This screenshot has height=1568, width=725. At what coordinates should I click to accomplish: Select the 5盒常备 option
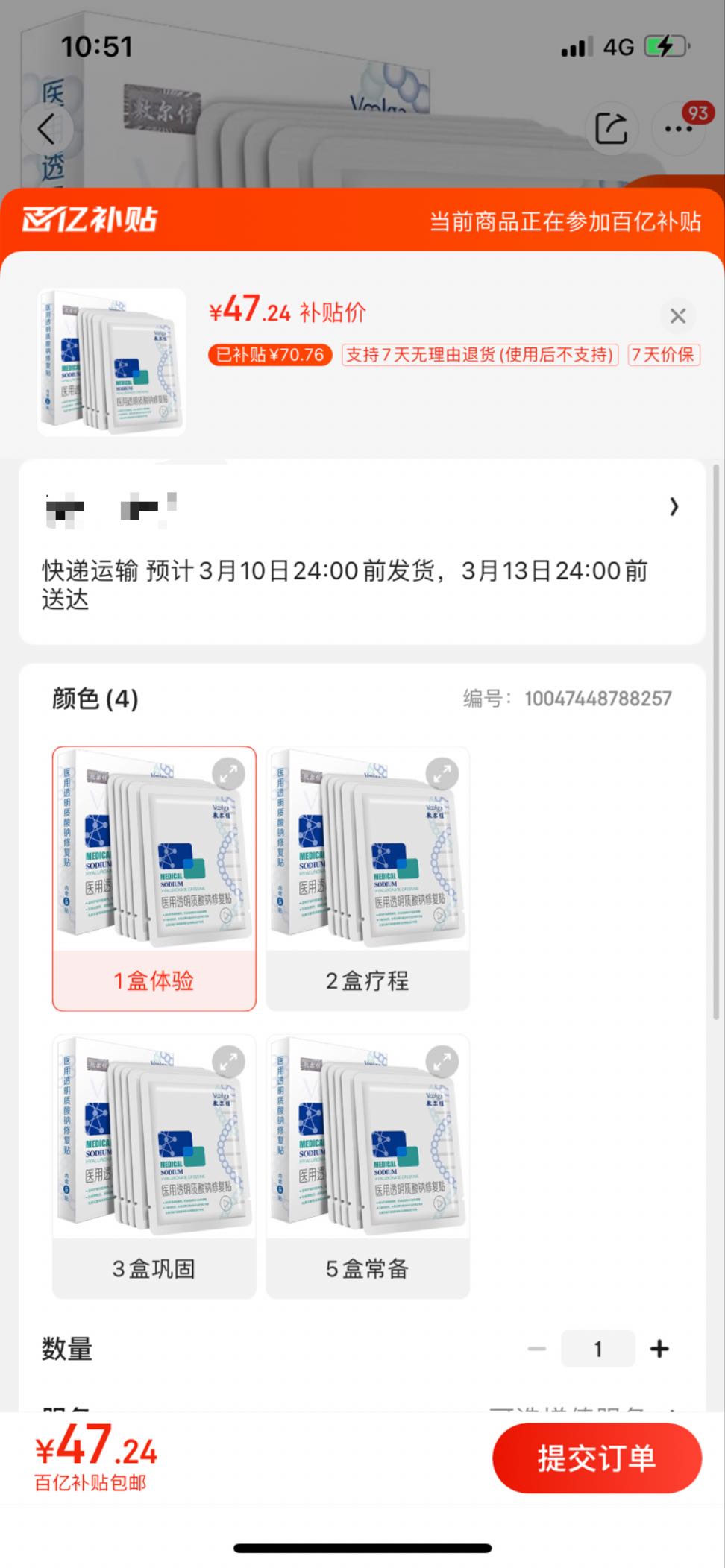coord(368,1166)
